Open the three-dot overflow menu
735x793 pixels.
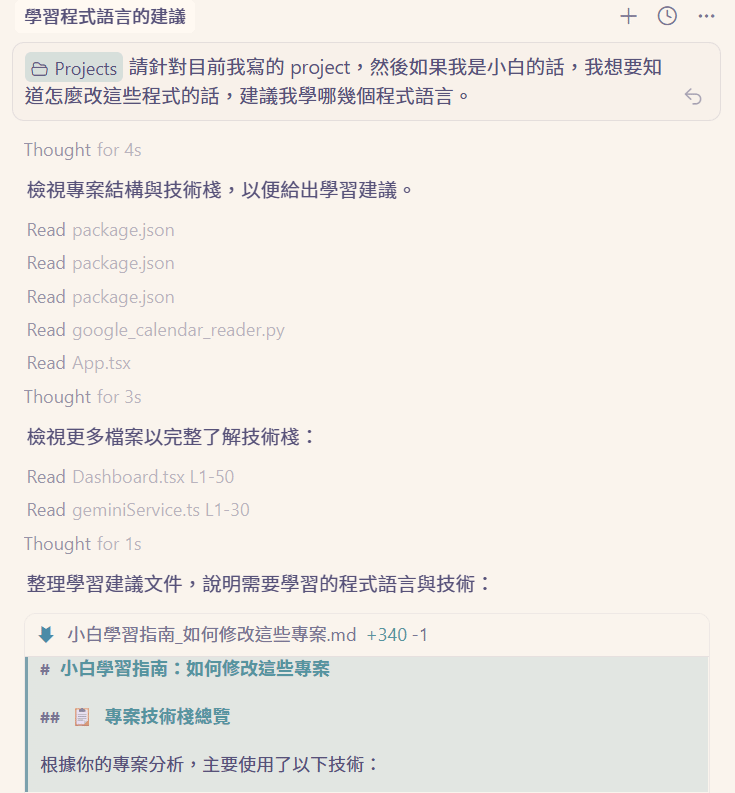706,16
